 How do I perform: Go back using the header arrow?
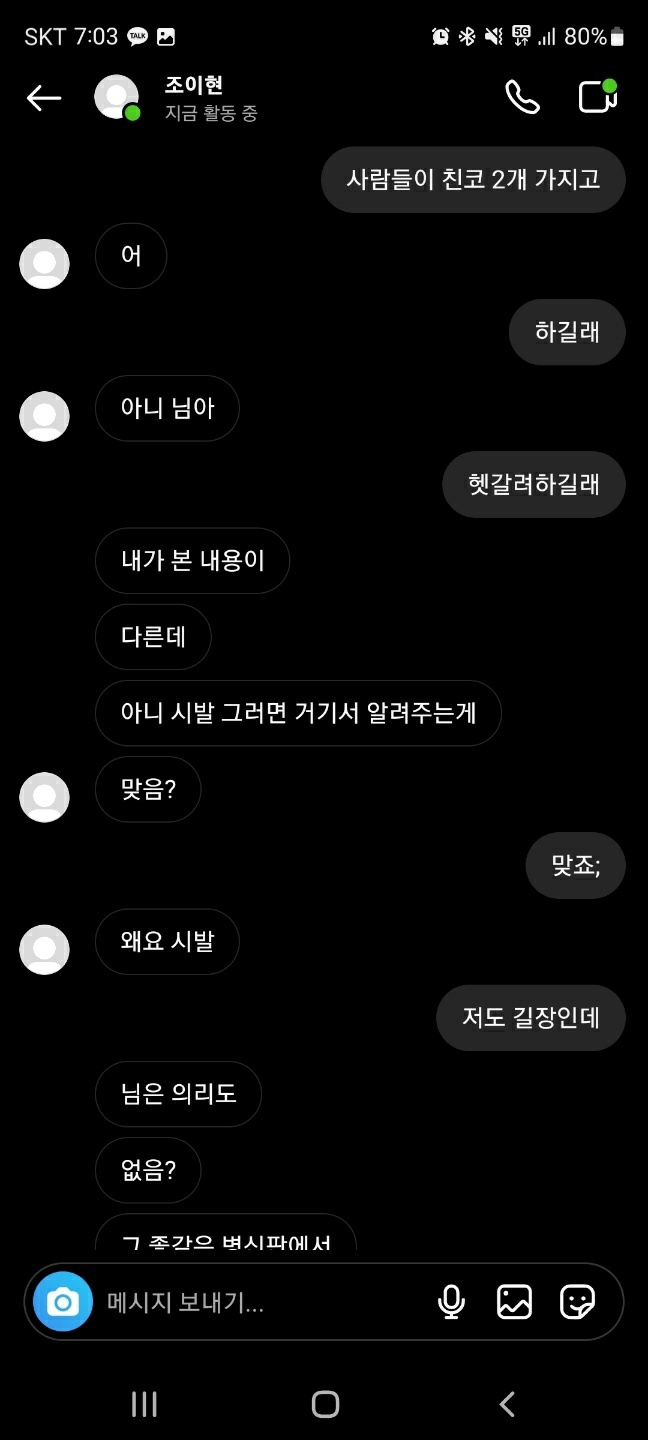pos(44,98)
